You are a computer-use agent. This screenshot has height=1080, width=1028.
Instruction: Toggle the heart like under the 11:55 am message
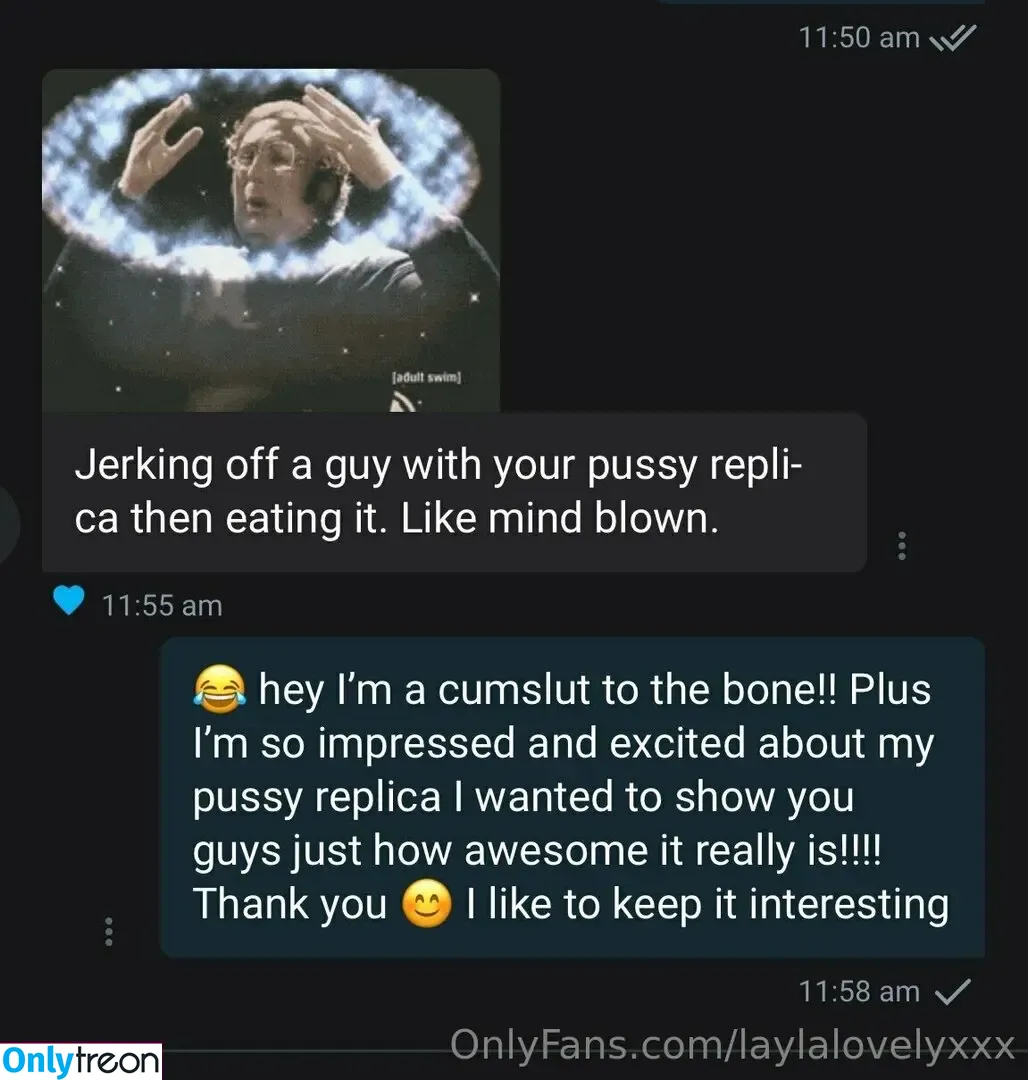[68, 604]
